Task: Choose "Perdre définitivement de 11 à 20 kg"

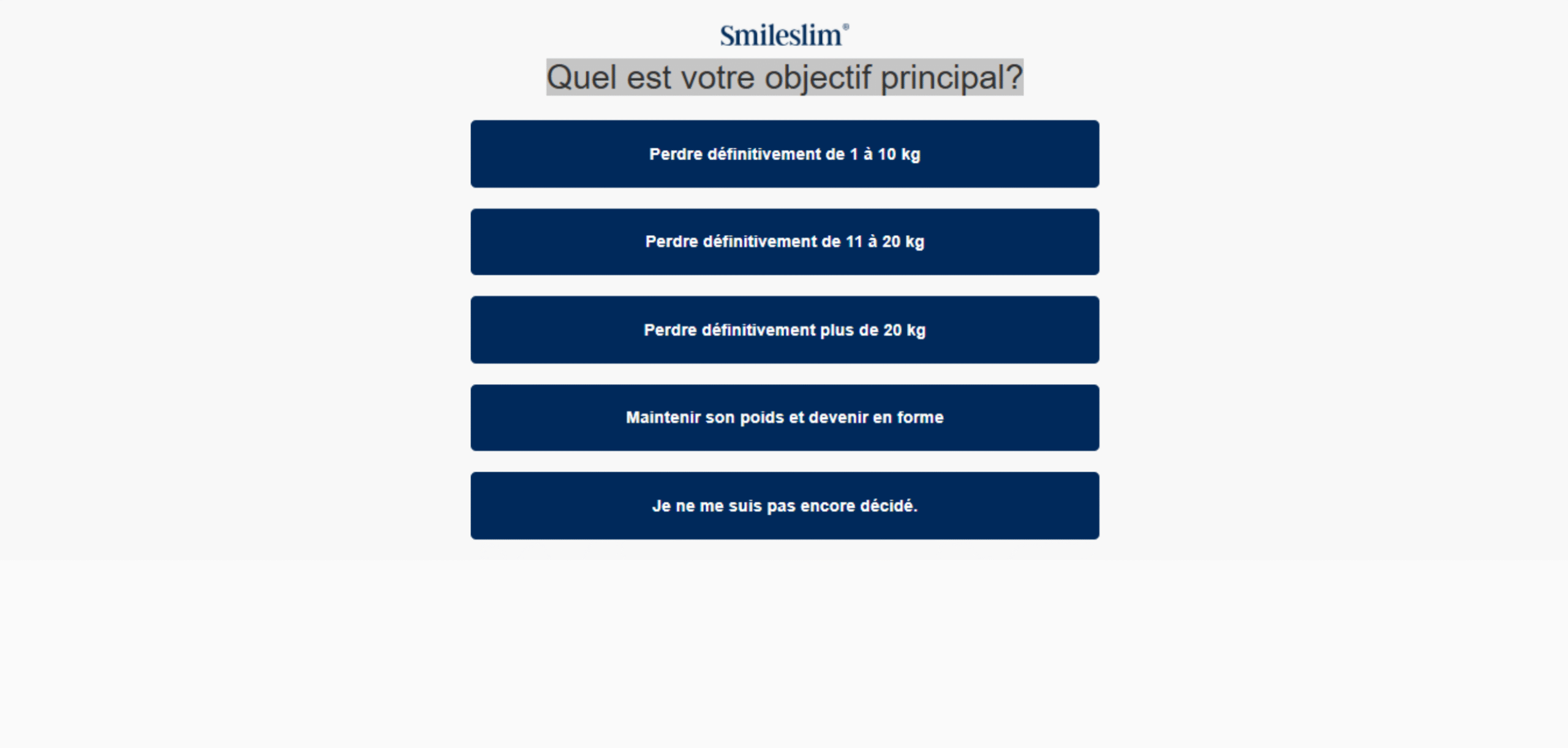Action: [785, 242]
